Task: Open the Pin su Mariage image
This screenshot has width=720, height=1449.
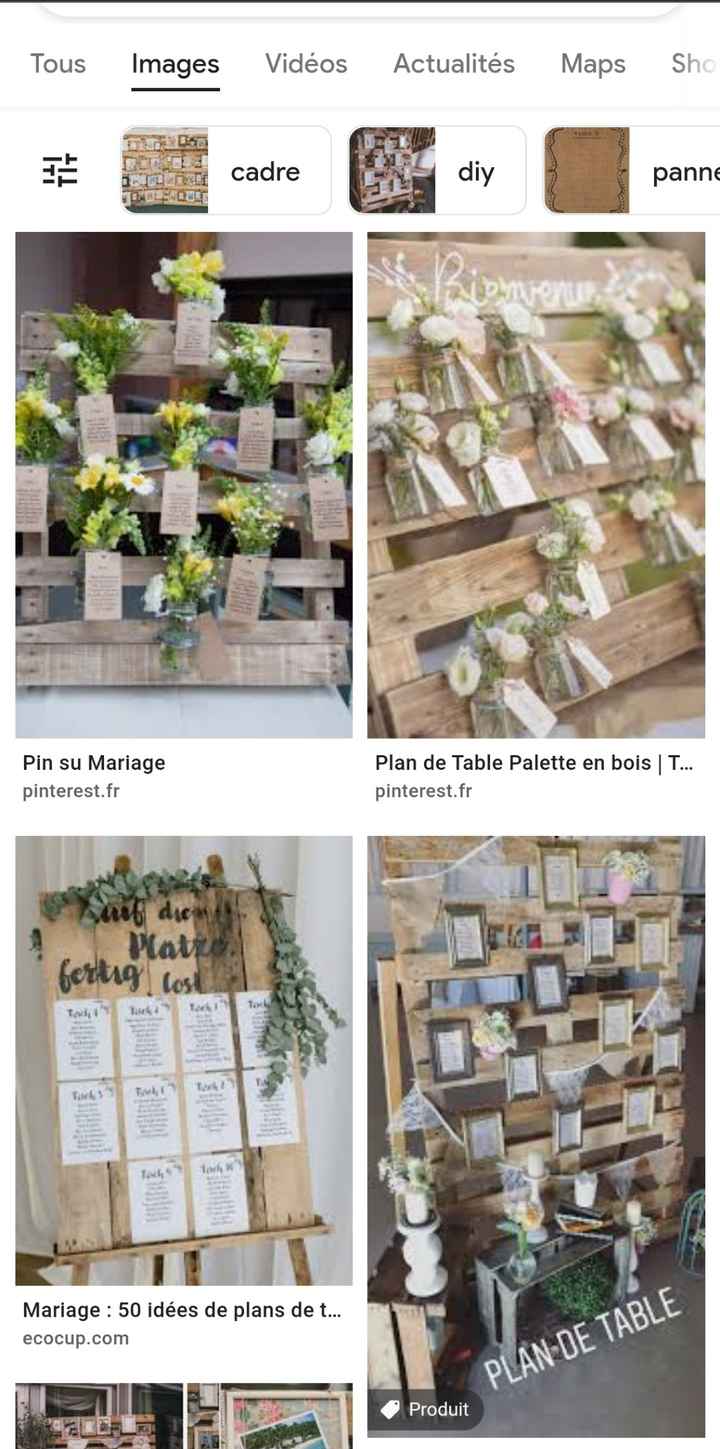Action: (184, 485)
